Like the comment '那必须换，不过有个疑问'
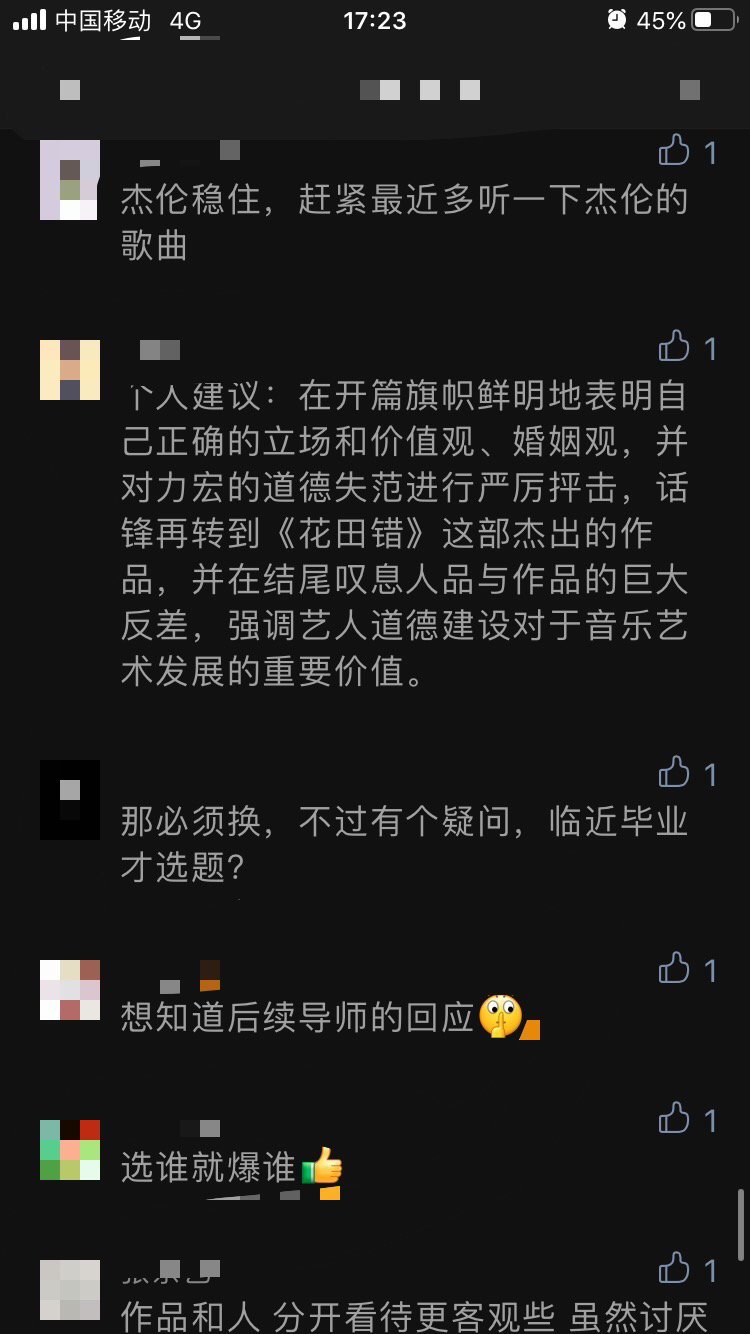The width and height of the screenshot is (750, 1334). click(675, 773)
